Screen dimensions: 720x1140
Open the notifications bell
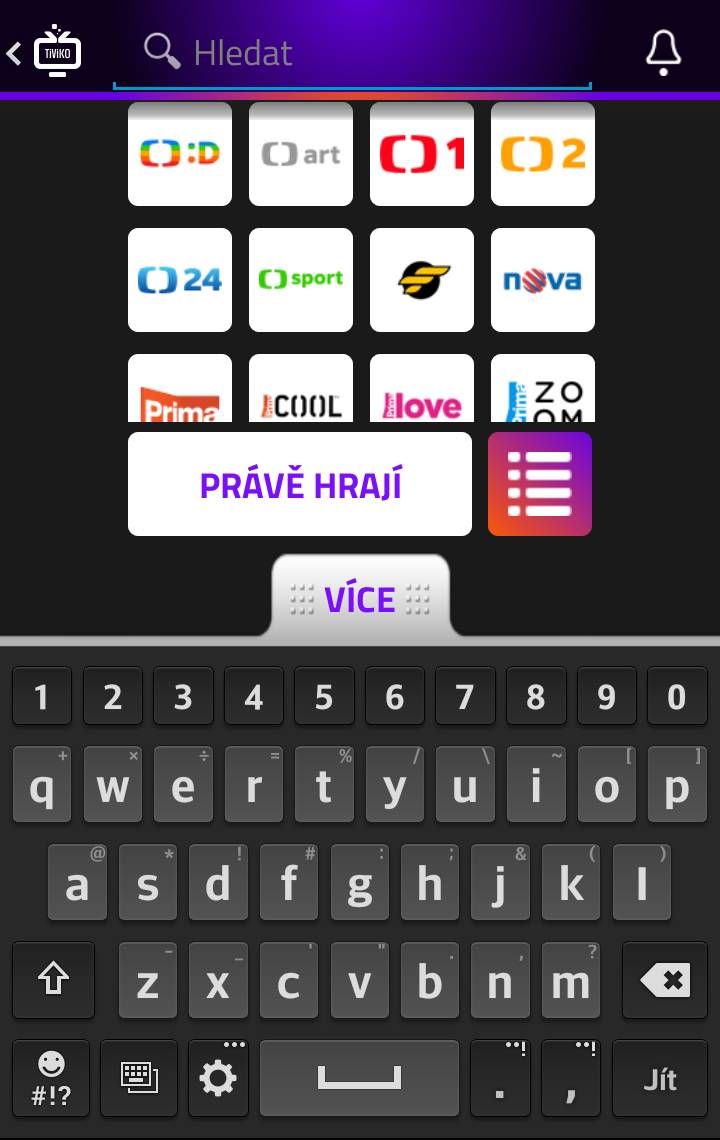coord(663,52)
